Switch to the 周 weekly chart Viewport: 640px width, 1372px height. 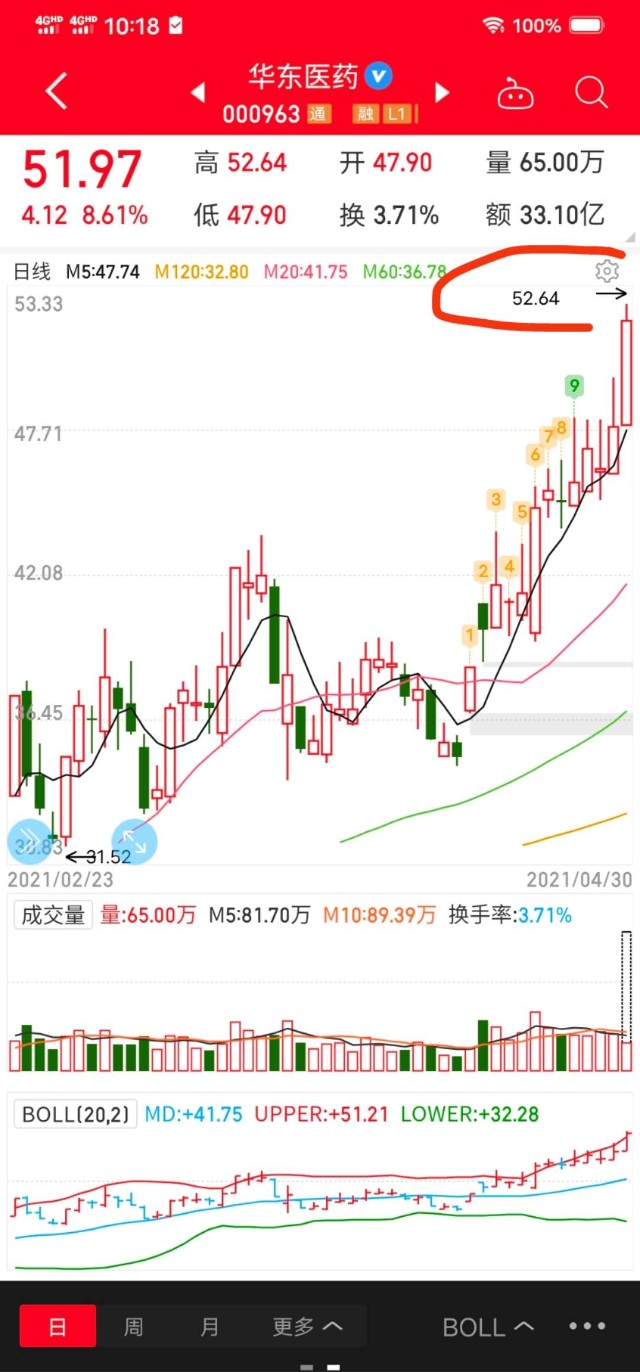point(133,1326)
